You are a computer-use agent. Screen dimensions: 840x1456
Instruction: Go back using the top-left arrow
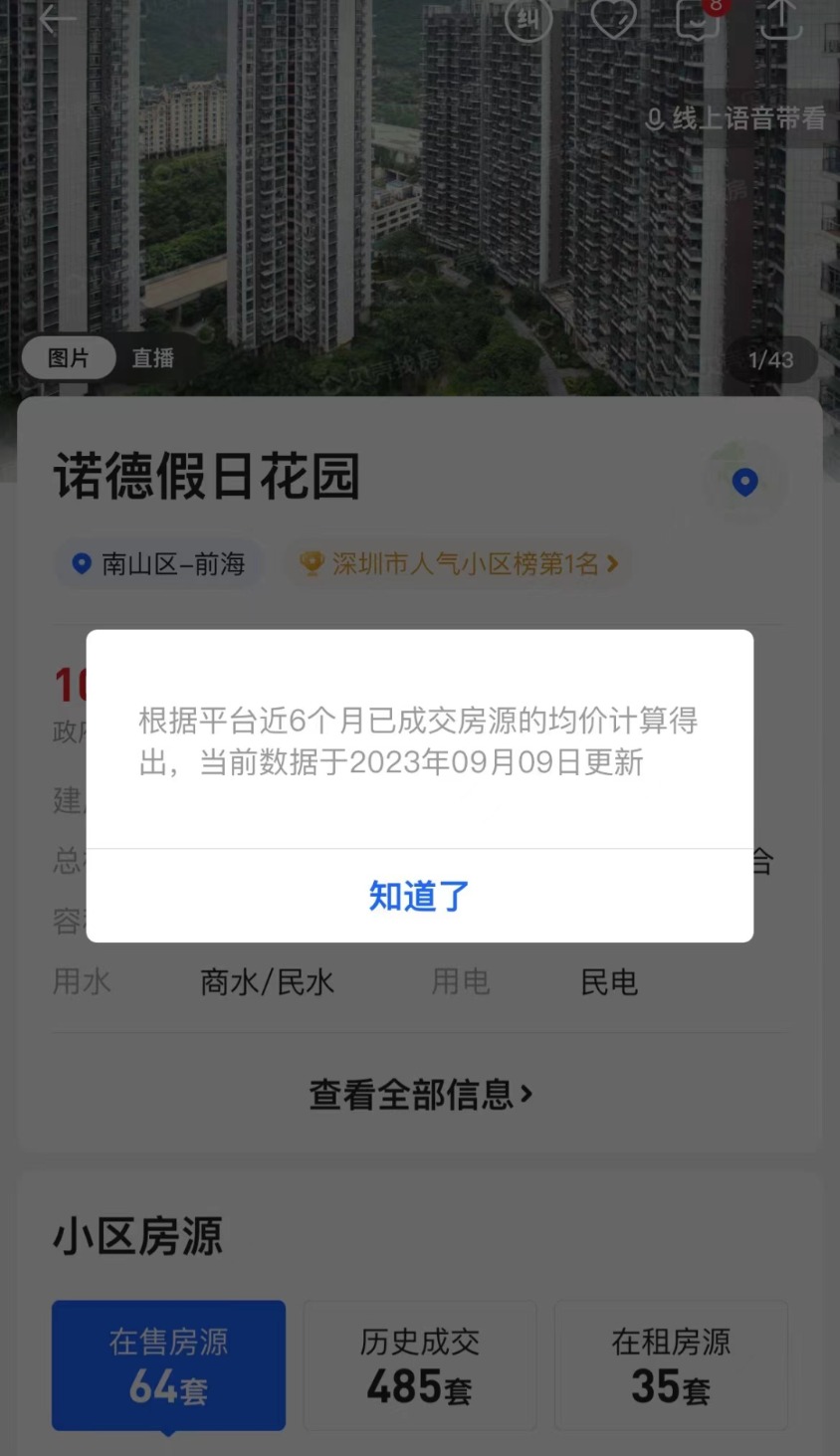coord(57,19)
